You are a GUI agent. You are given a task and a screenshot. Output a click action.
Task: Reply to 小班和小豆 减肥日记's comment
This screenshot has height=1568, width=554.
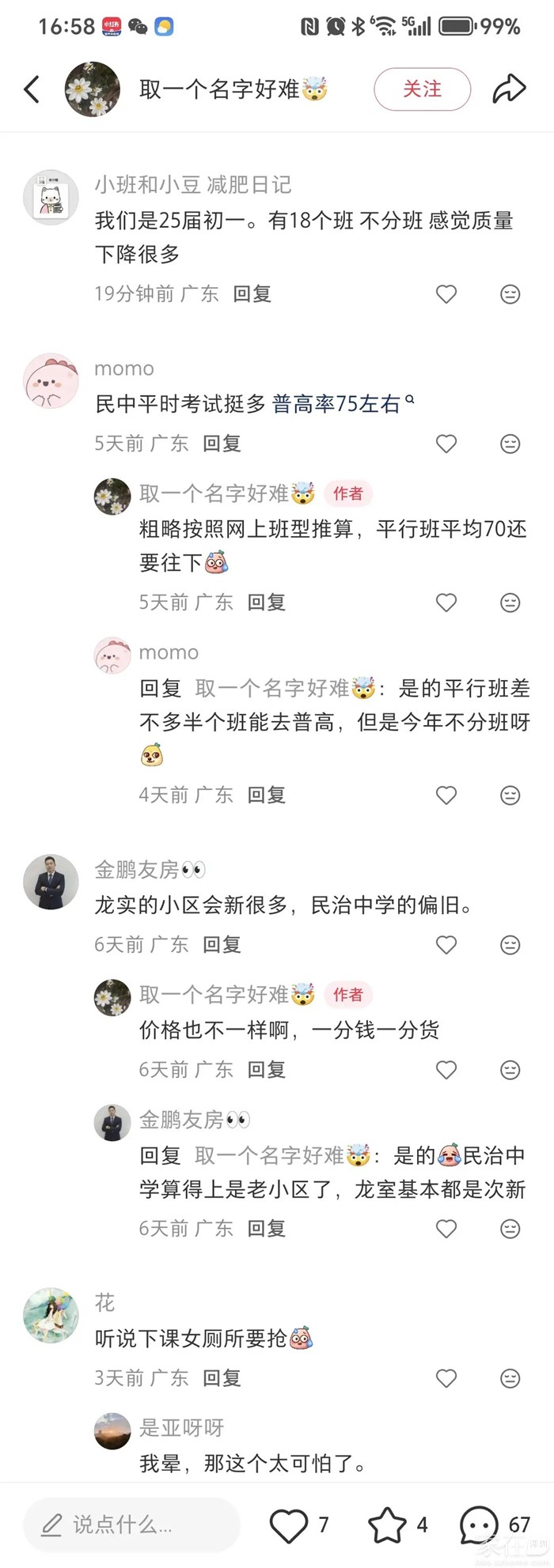[x=252, y=294]
